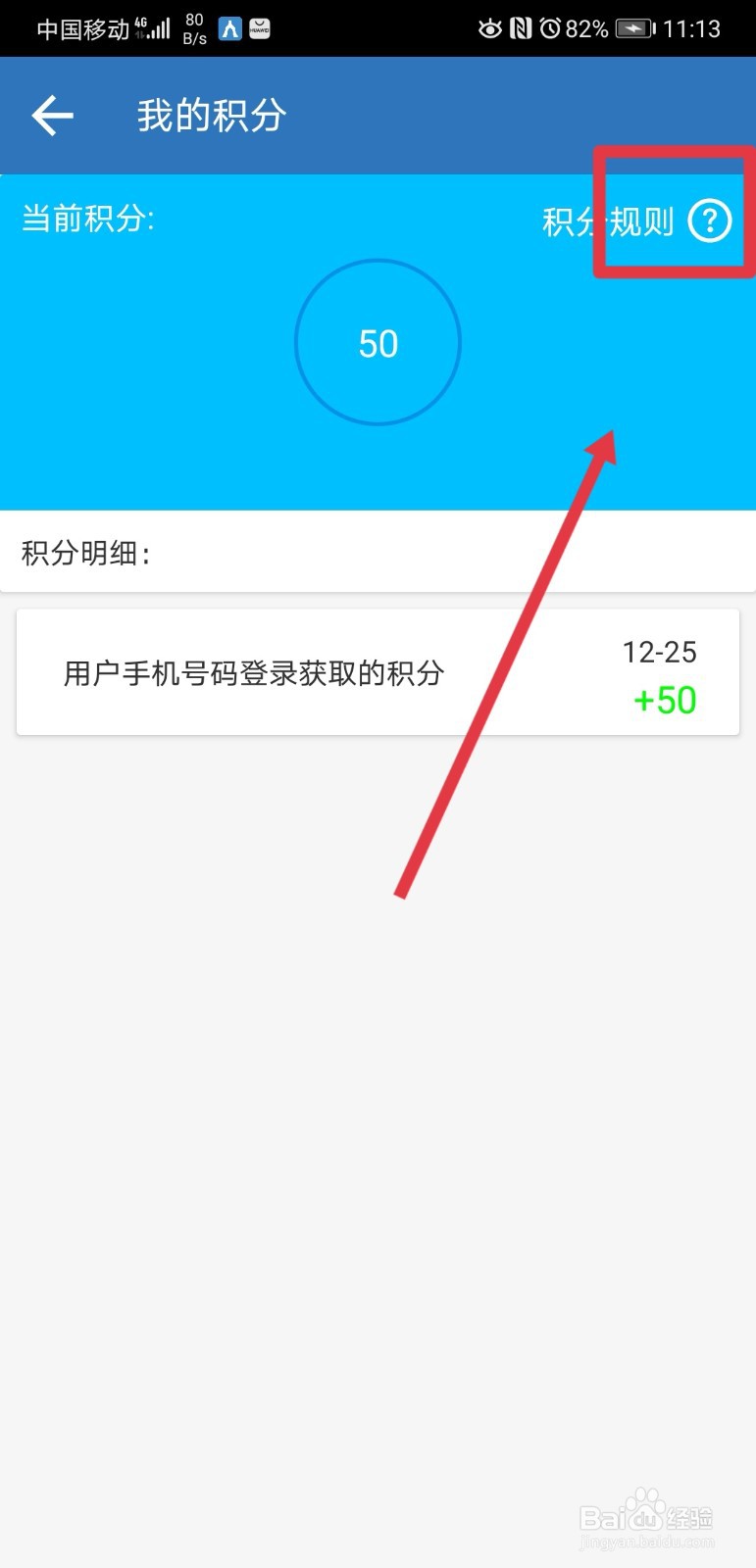The height and width of the screenshot is (1568, 756).
Task: Switch to the 我的积分 title bar
Action: pos(209,115)
